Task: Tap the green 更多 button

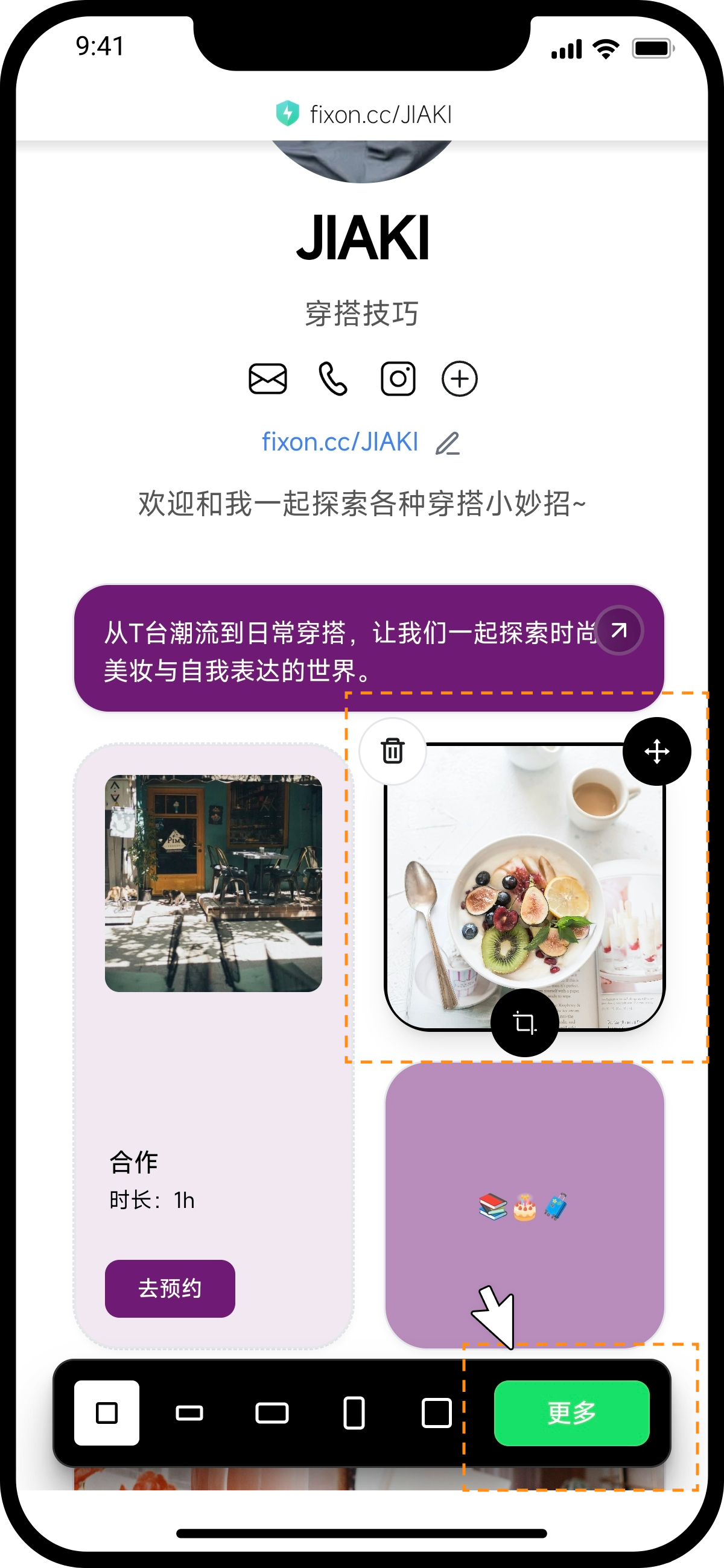Action: click(x=571, y=1412)
